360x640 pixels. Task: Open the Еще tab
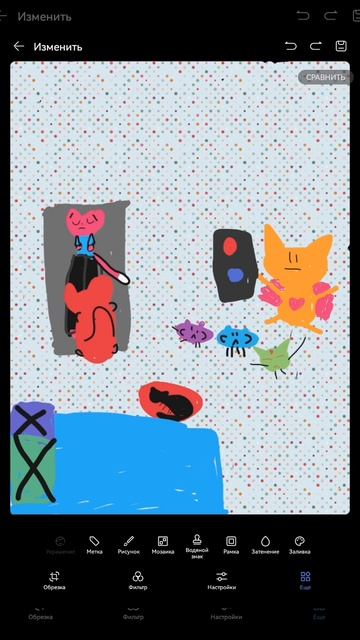click(305, 581)
